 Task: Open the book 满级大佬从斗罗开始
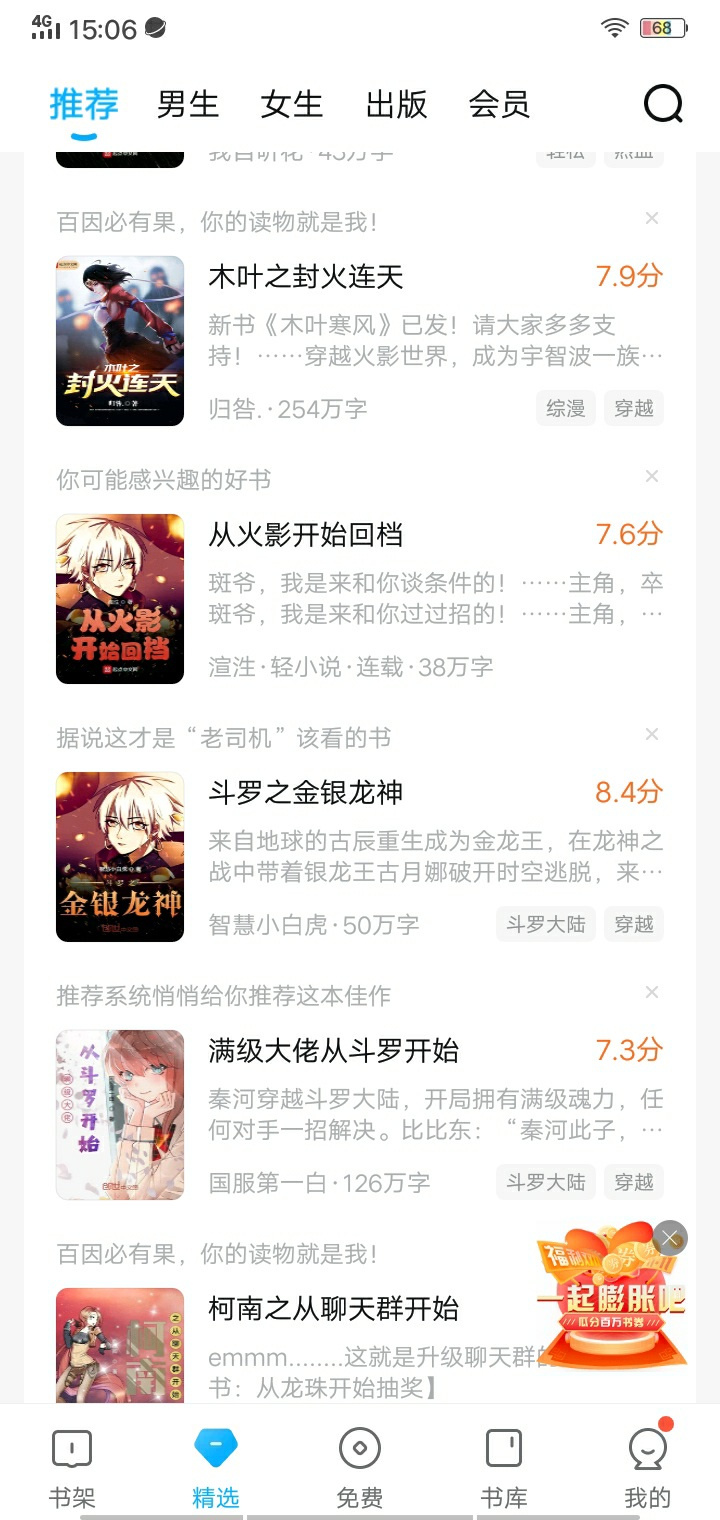pyautogui.click(x=360, y=1115)
